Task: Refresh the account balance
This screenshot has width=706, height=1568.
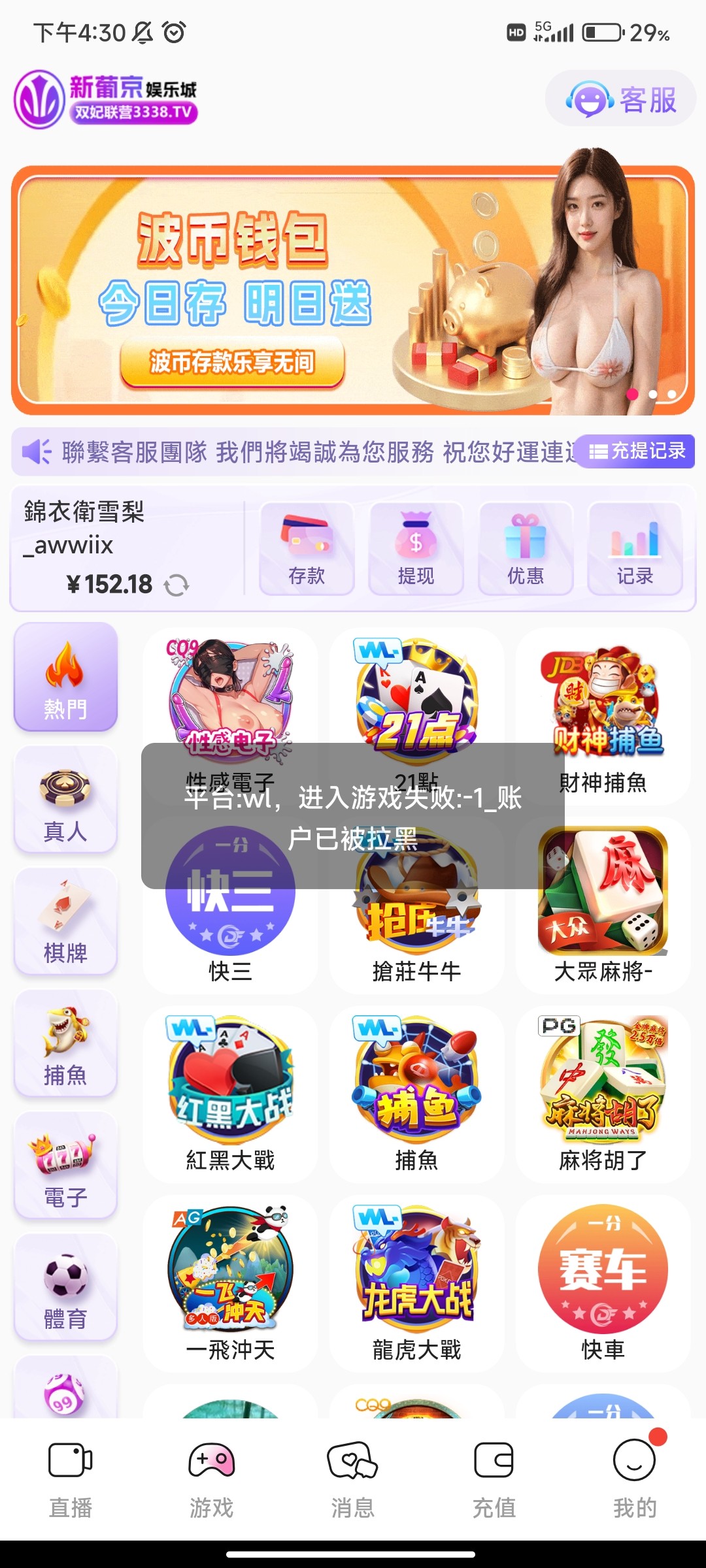Action: tap(176, 585)
